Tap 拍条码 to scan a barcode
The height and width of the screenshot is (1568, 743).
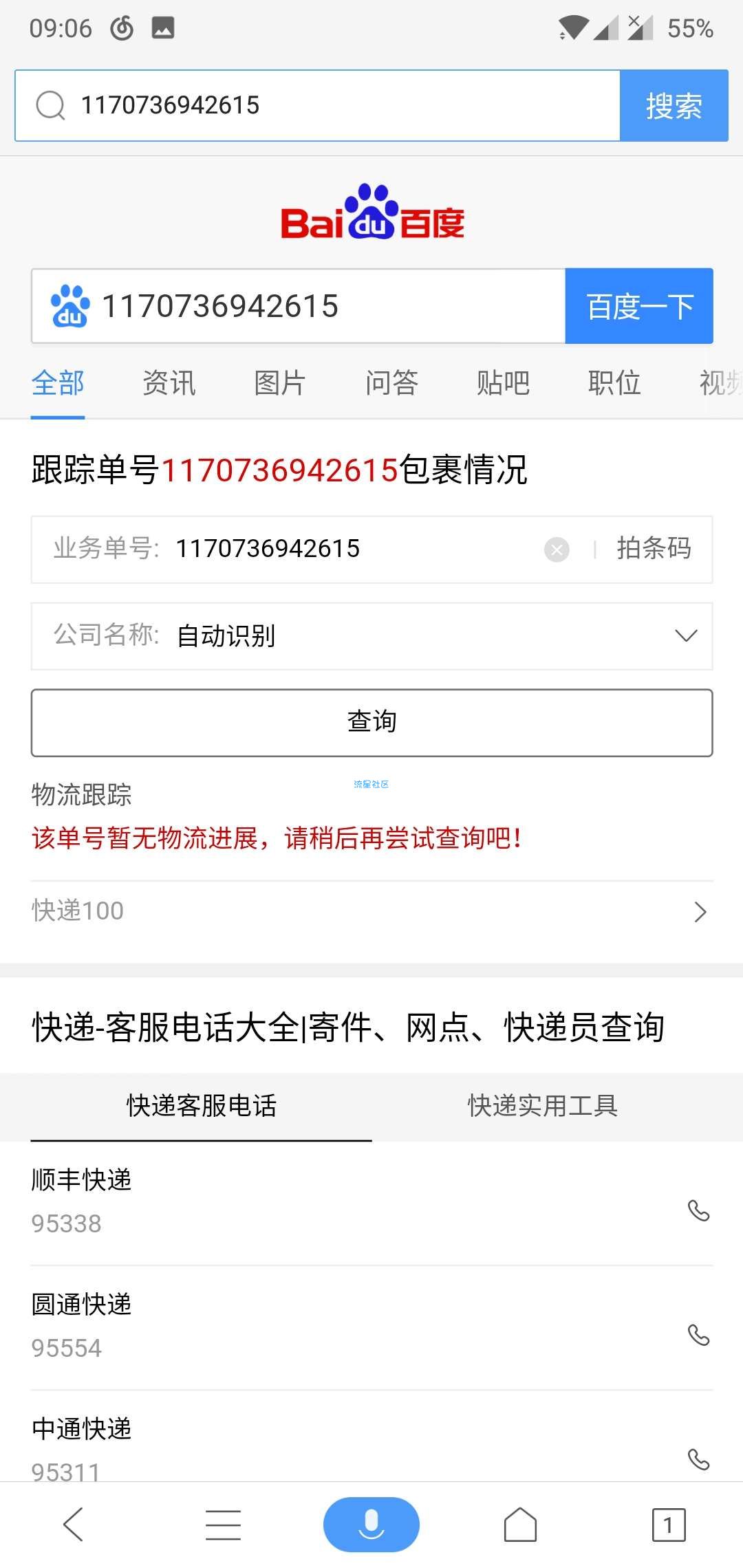(654, 549)
